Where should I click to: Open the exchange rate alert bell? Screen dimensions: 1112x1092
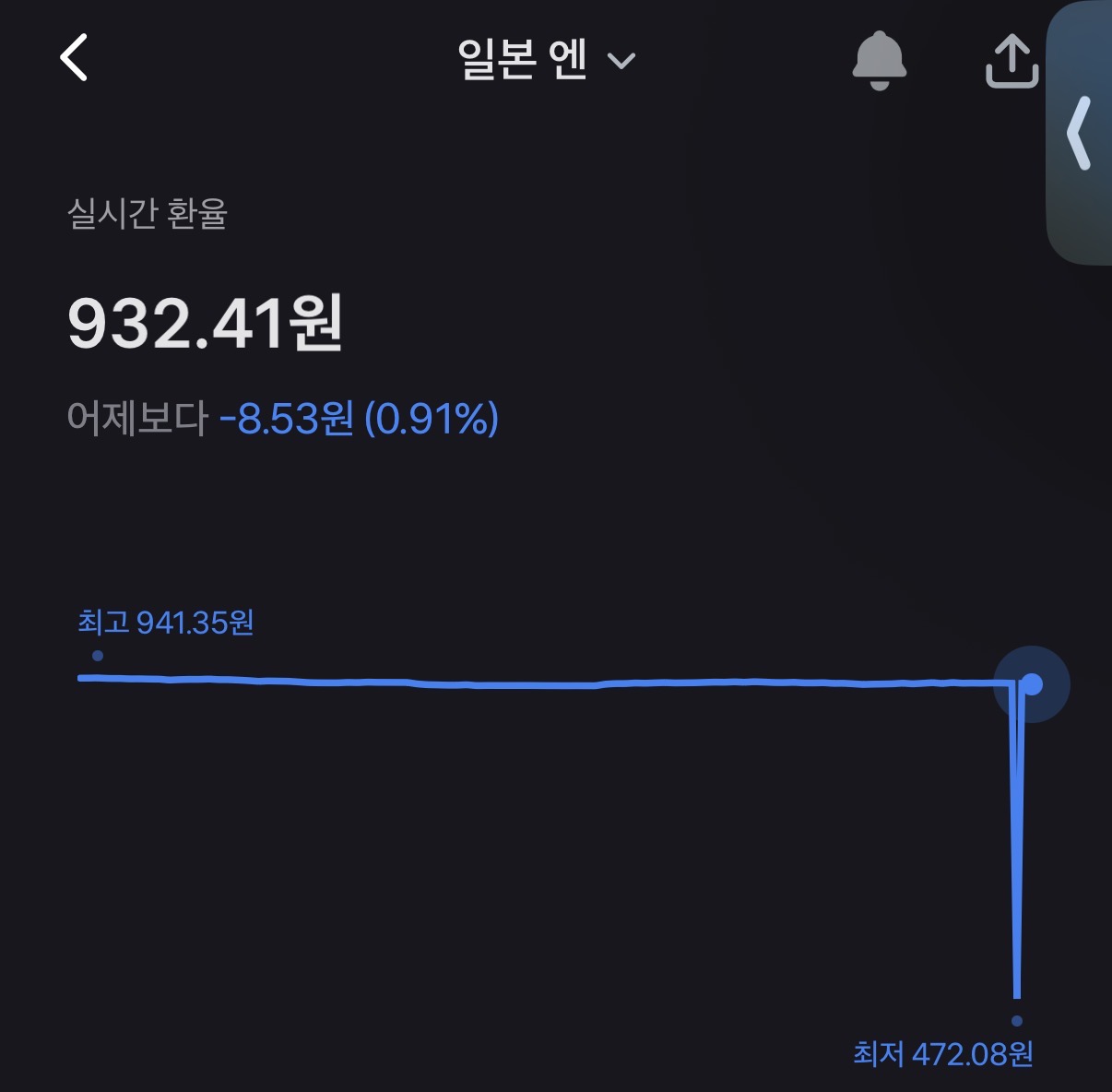(879, 60)
